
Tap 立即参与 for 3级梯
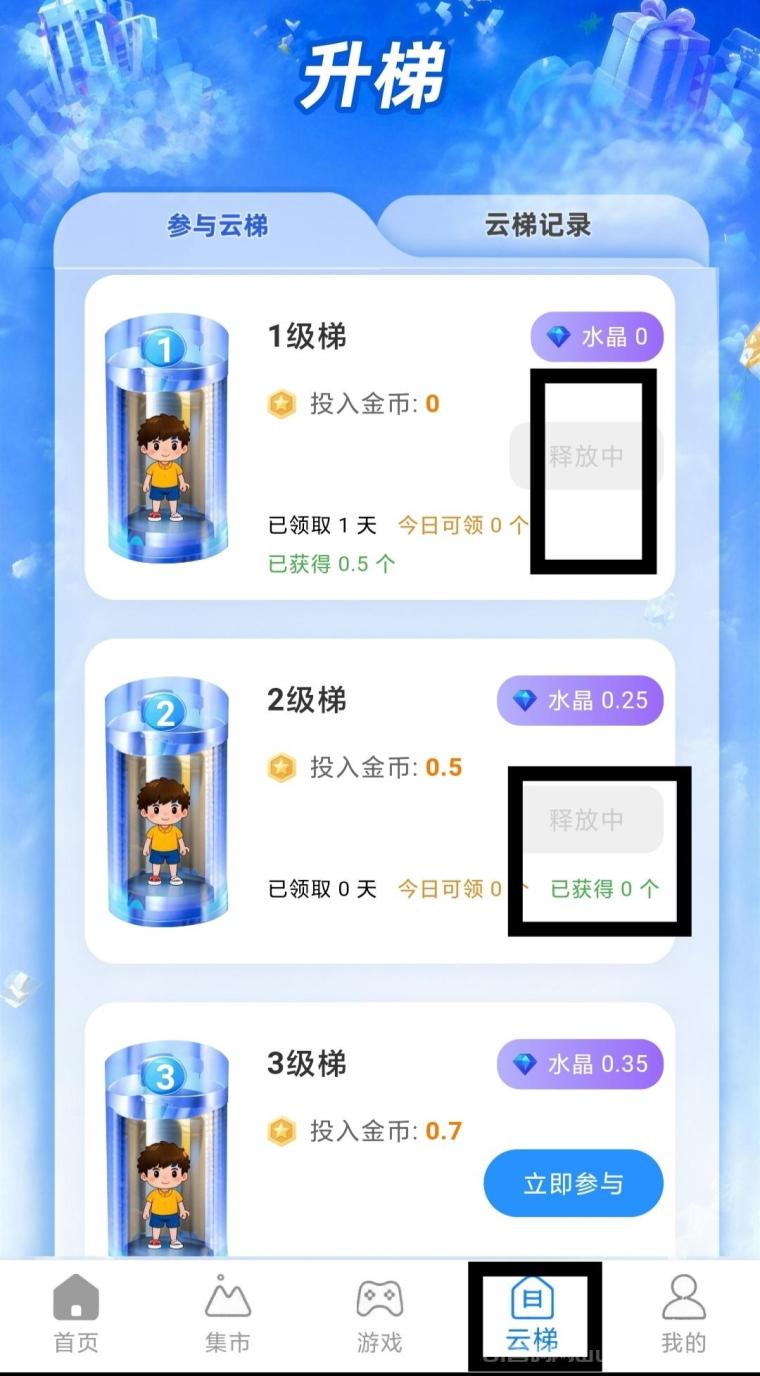[x=573, y=1184]
